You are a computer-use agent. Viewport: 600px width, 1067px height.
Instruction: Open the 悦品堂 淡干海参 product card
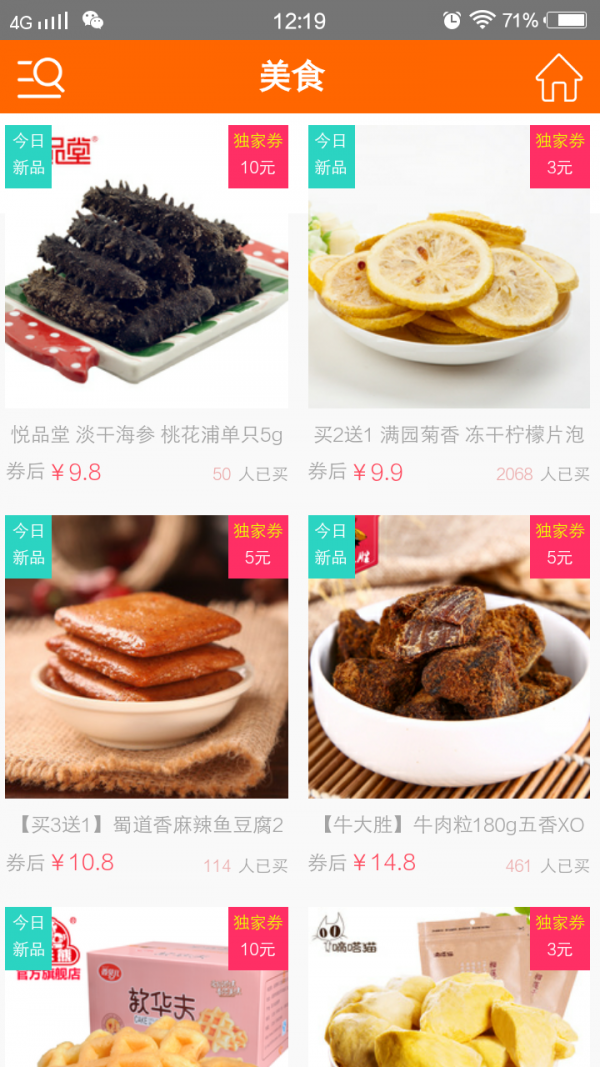pos(147,290)
